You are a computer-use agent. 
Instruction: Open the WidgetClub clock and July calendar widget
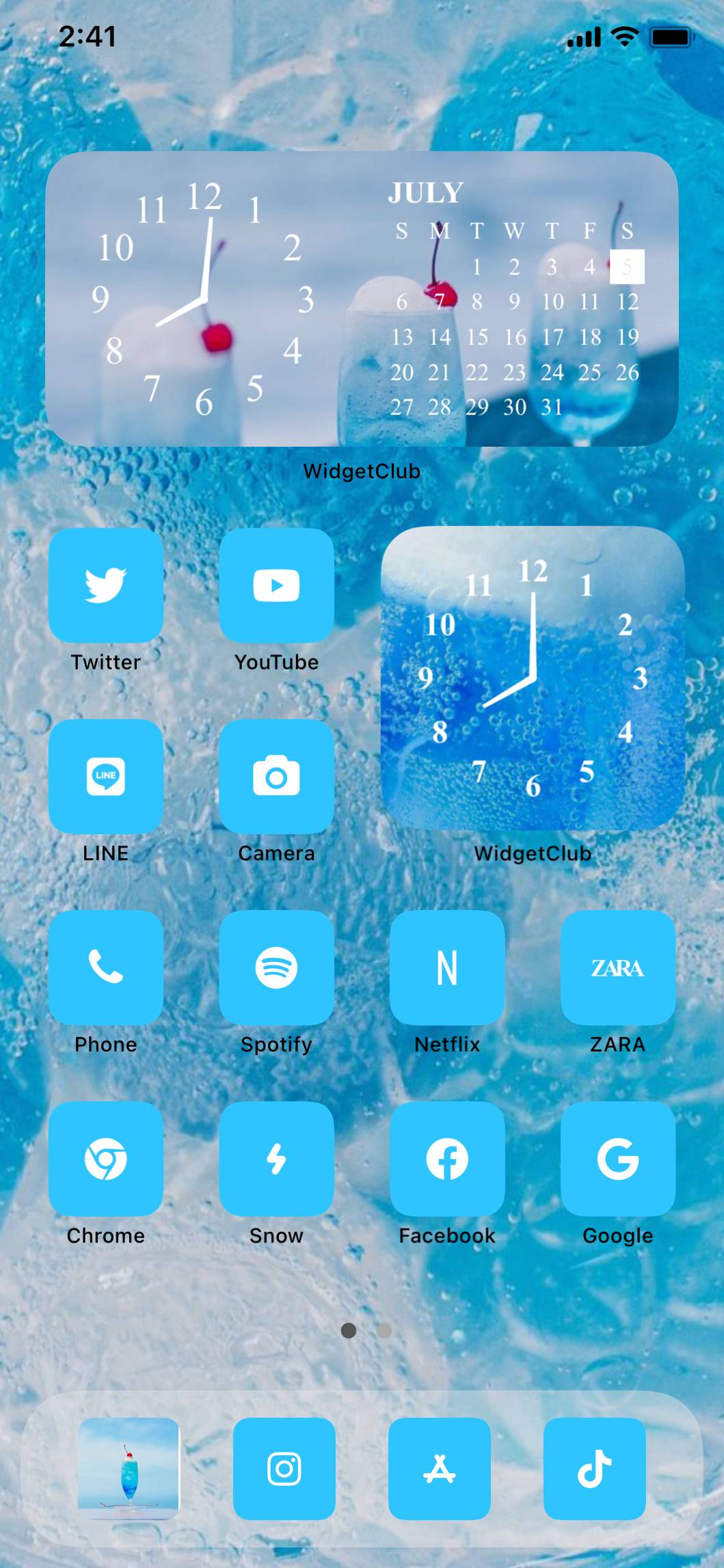362,299
